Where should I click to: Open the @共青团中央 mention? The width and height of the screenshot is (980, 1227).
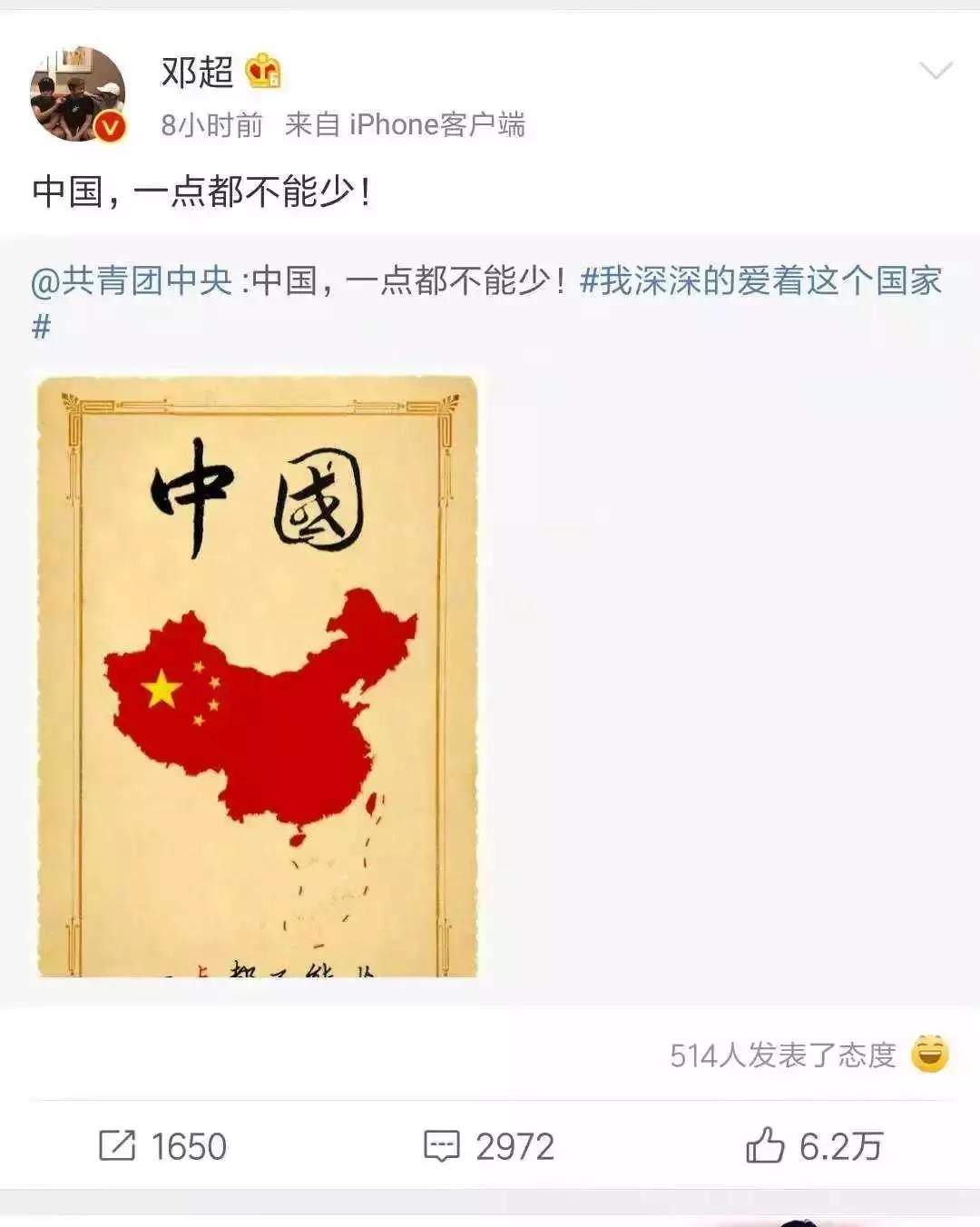click(132, 281)
